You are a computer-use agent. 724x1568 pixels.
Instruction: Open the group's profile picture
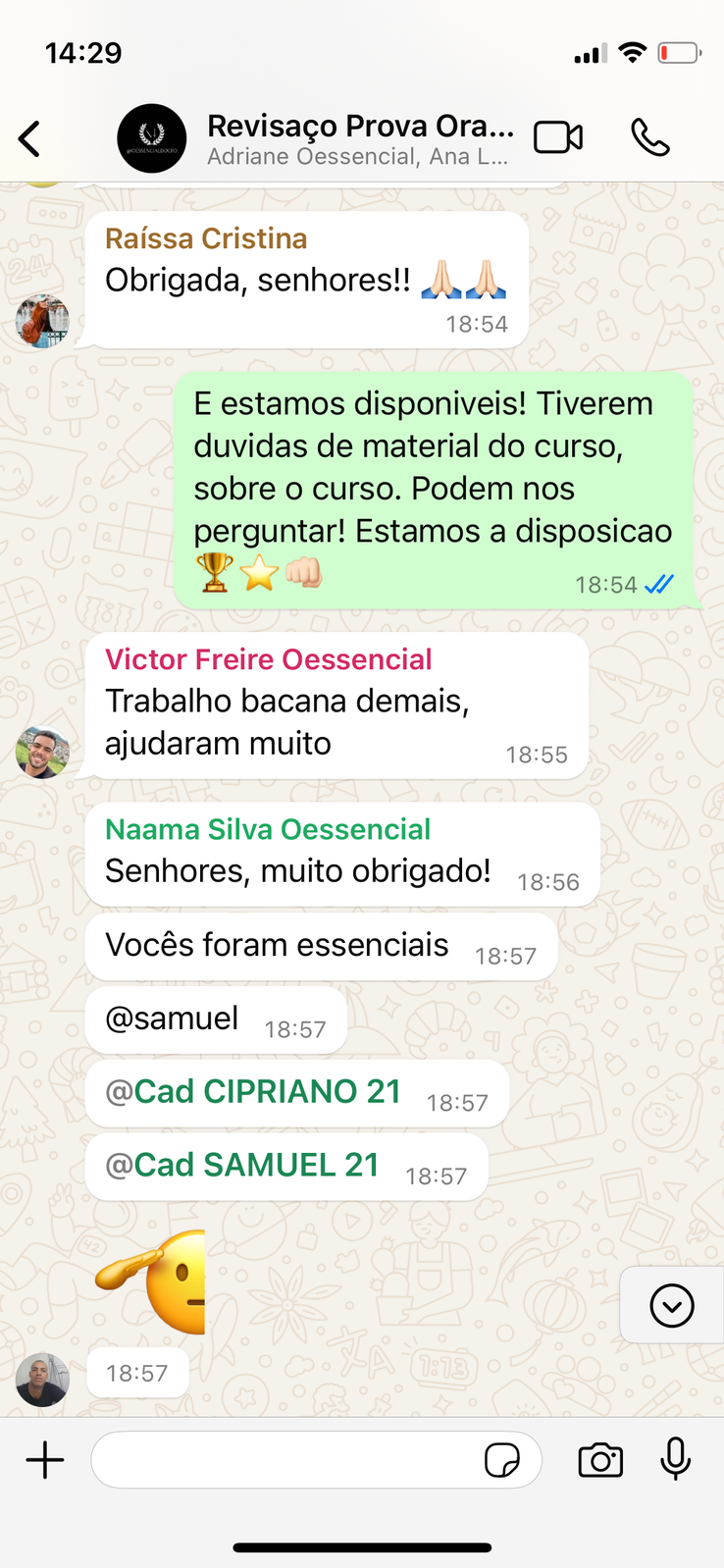[x=152, y=138]
